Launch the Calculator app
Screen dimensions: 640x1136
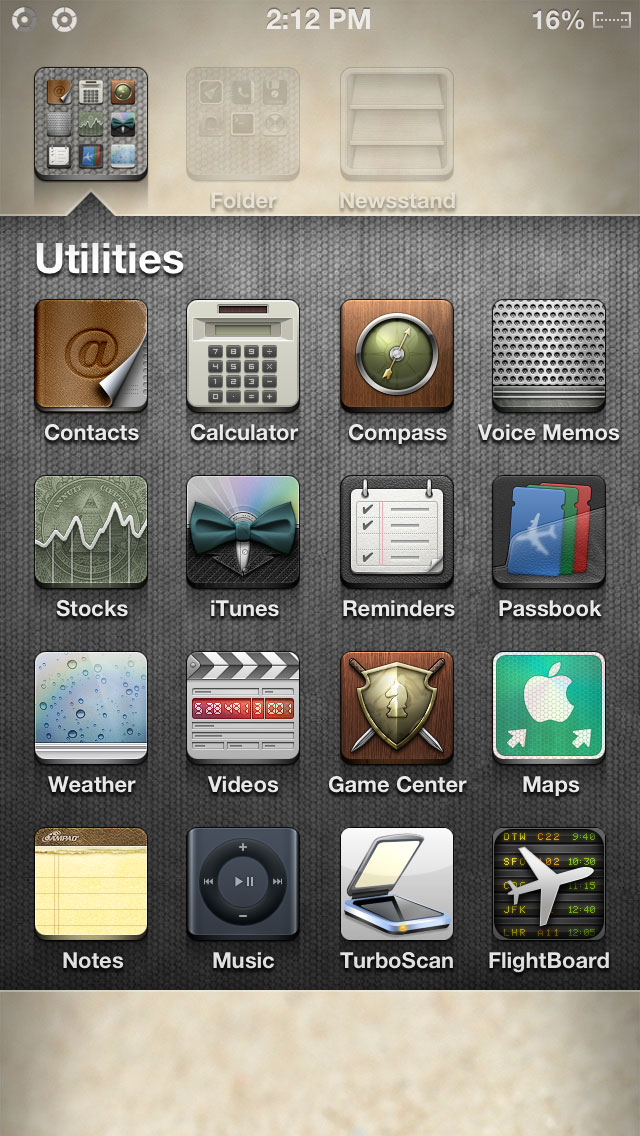[x=243, y=355]
